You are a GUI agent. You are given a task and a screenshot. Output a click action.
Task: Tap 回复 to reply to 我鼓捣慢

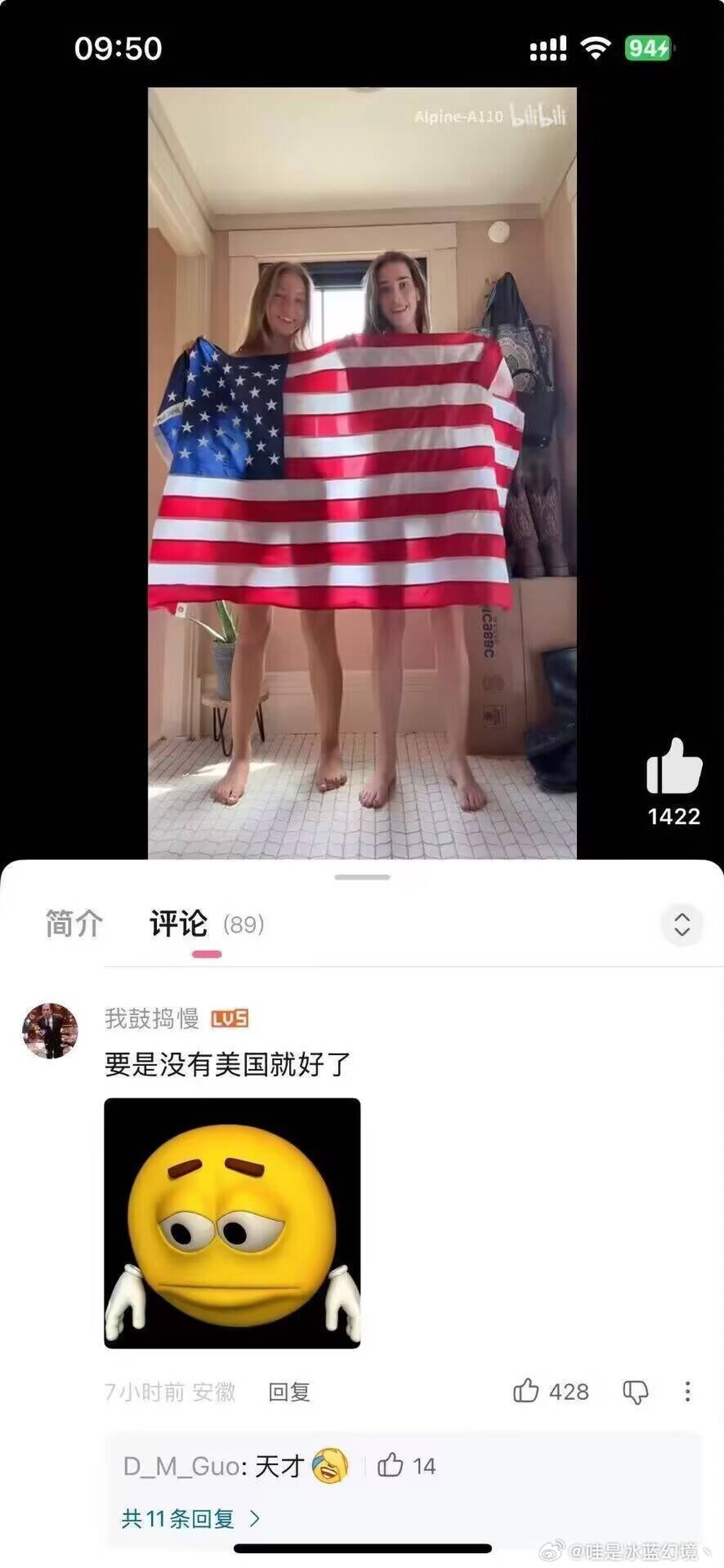coord(289,1392)
